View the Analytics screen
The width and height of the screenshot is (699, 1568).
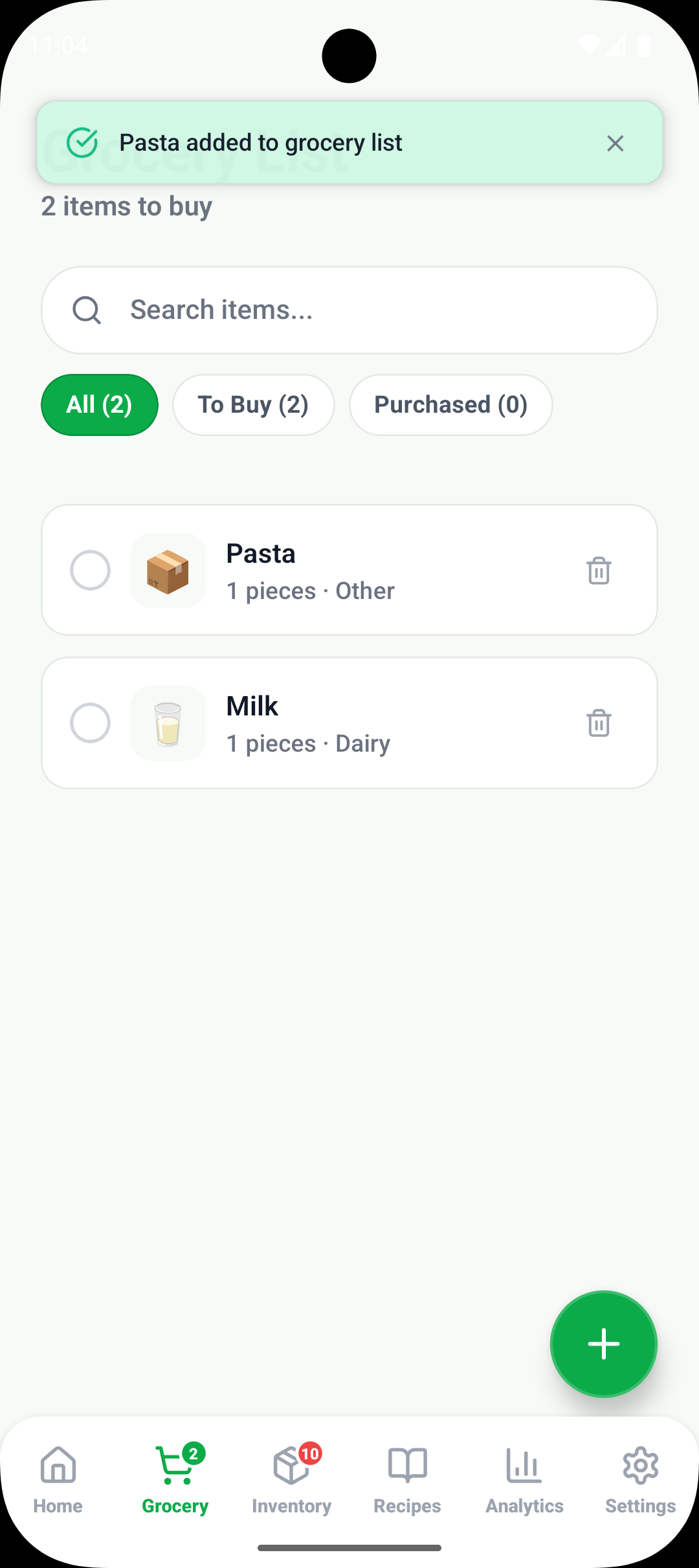coord(524,1481)
